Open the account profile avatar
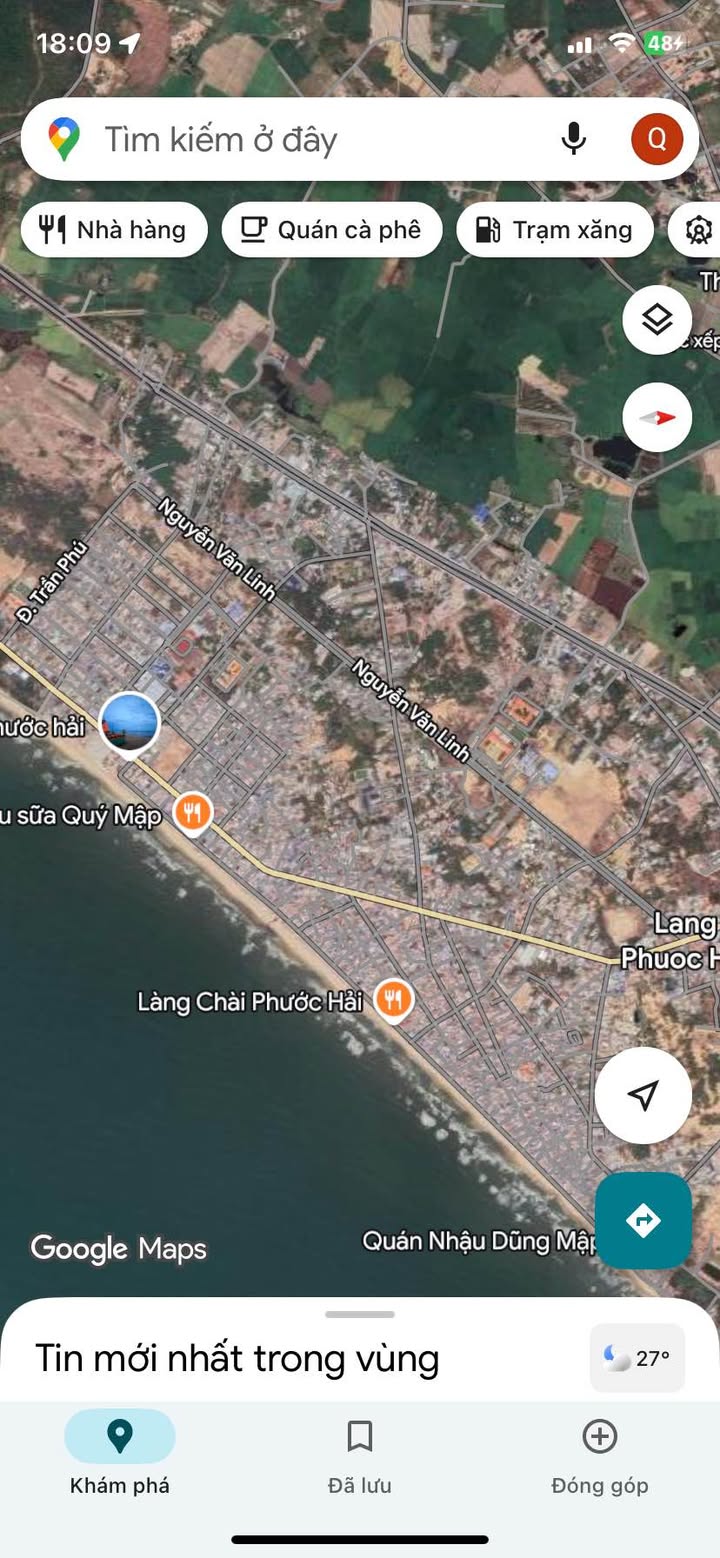 point(657,139)
